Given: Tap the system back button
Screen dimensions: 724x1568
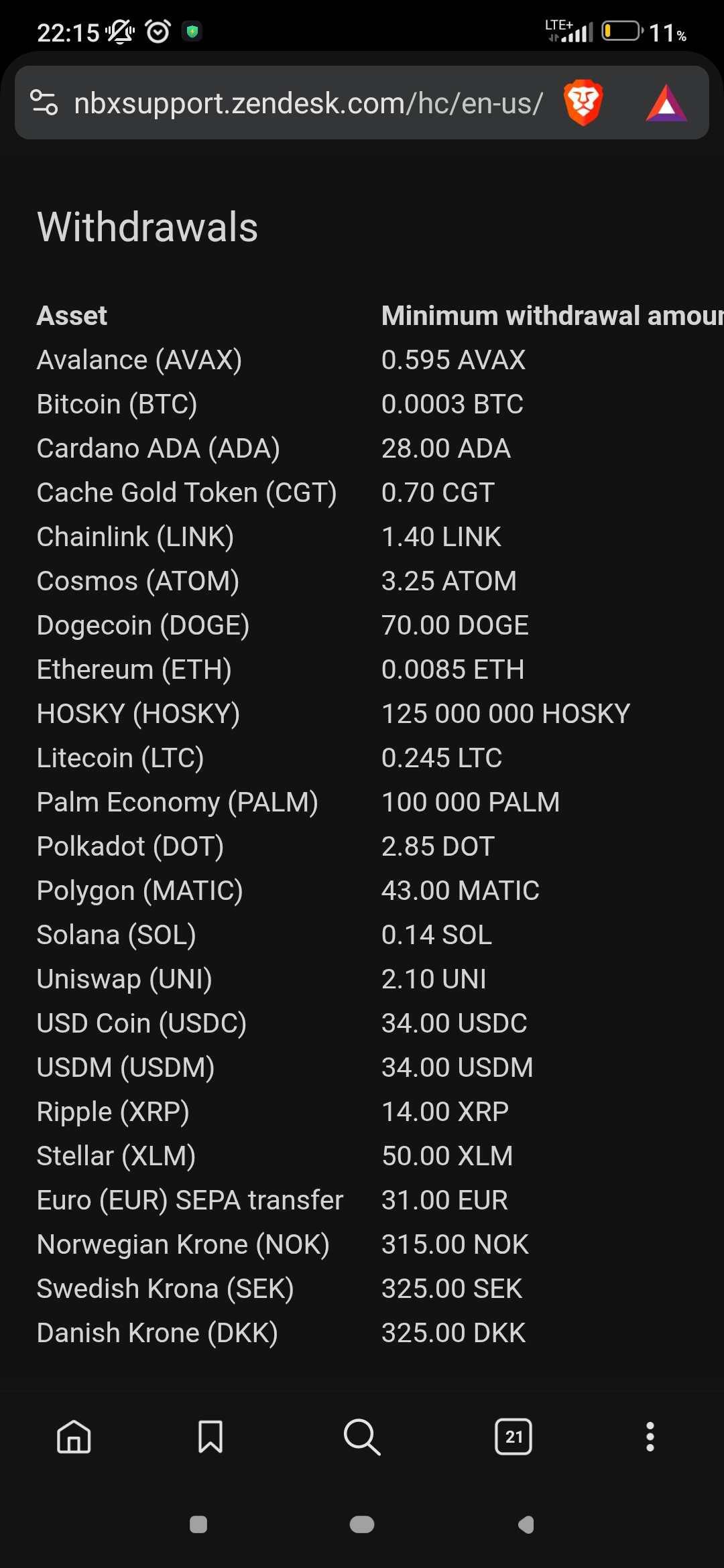Looking at the screenshot, I should (x=526, y=1525).
